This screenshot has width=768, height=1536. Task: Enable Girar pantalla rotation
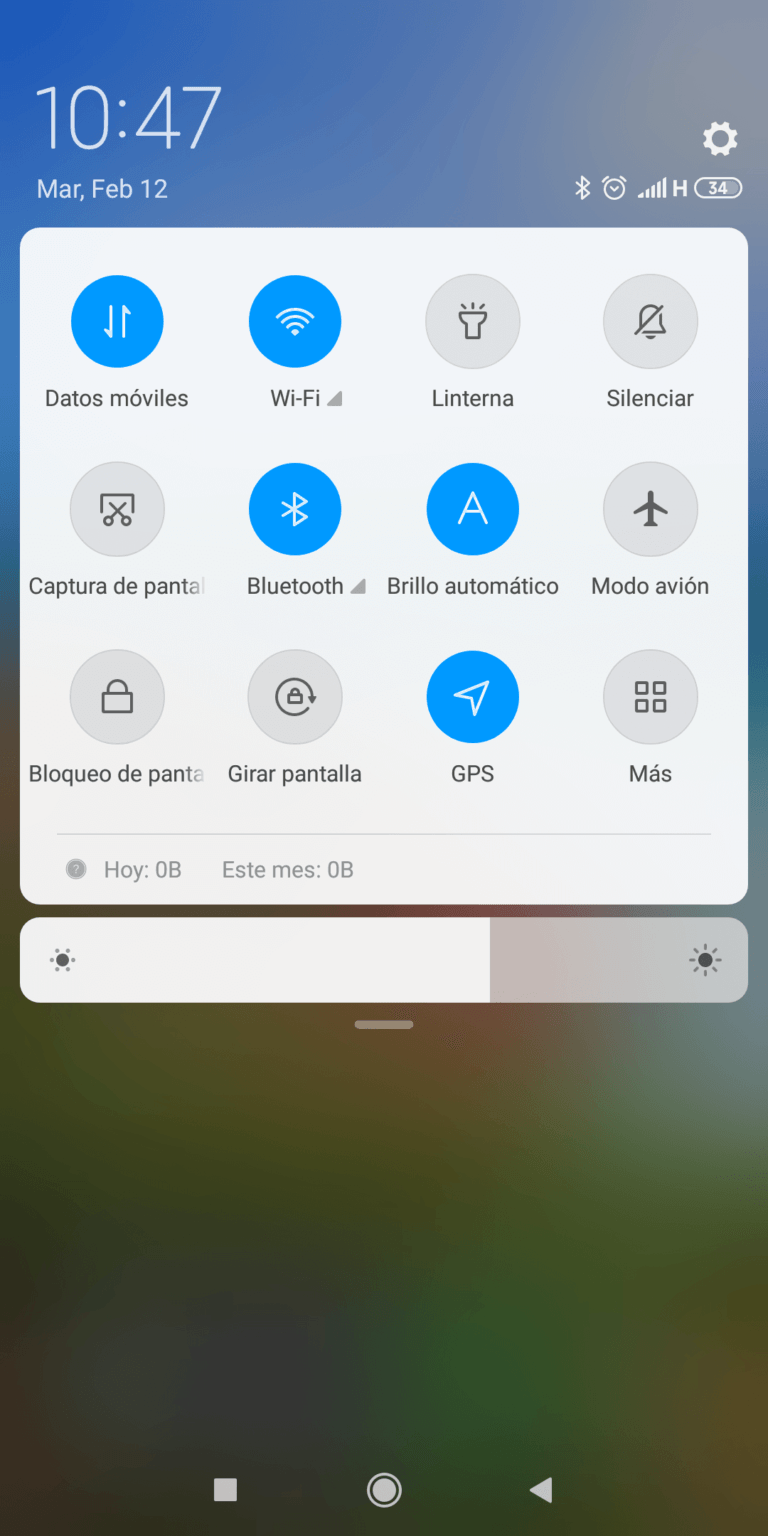[x=294, y=697]
